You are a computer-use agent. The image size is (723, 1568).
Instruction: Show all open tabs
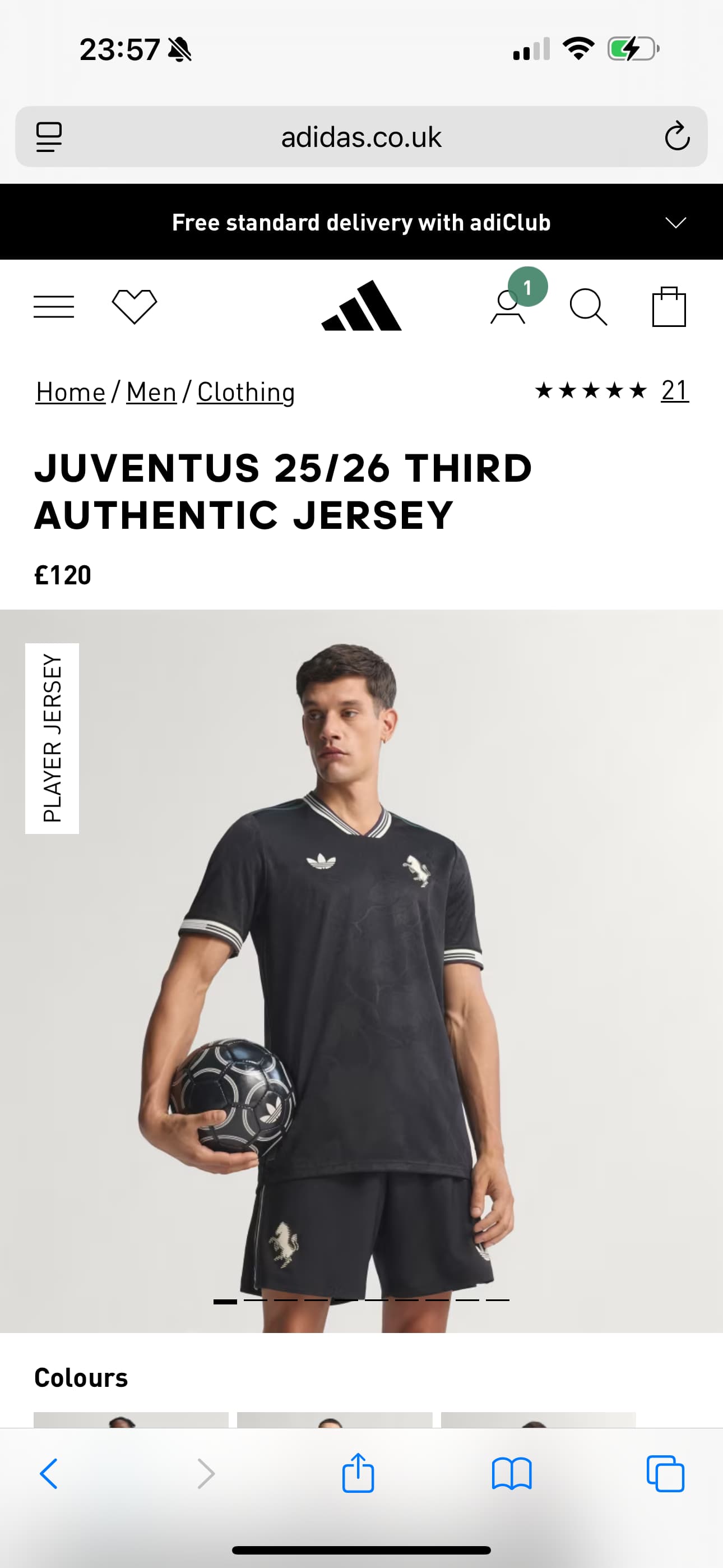tap(665, 1474)
